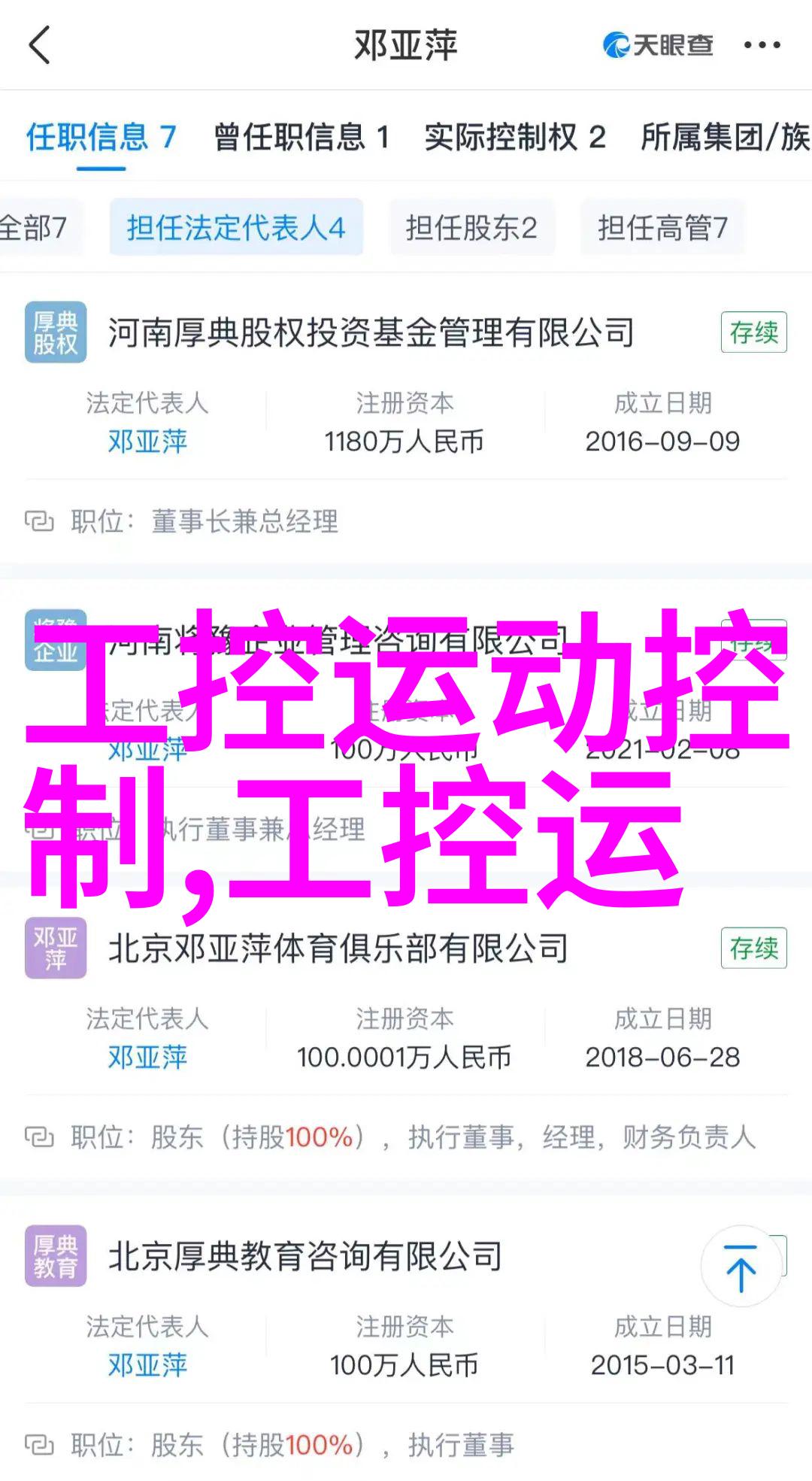The height and width of the screenshot is (1481, 812).
Task: Jump to top with the arrow button
Action: click(741, 1268)
